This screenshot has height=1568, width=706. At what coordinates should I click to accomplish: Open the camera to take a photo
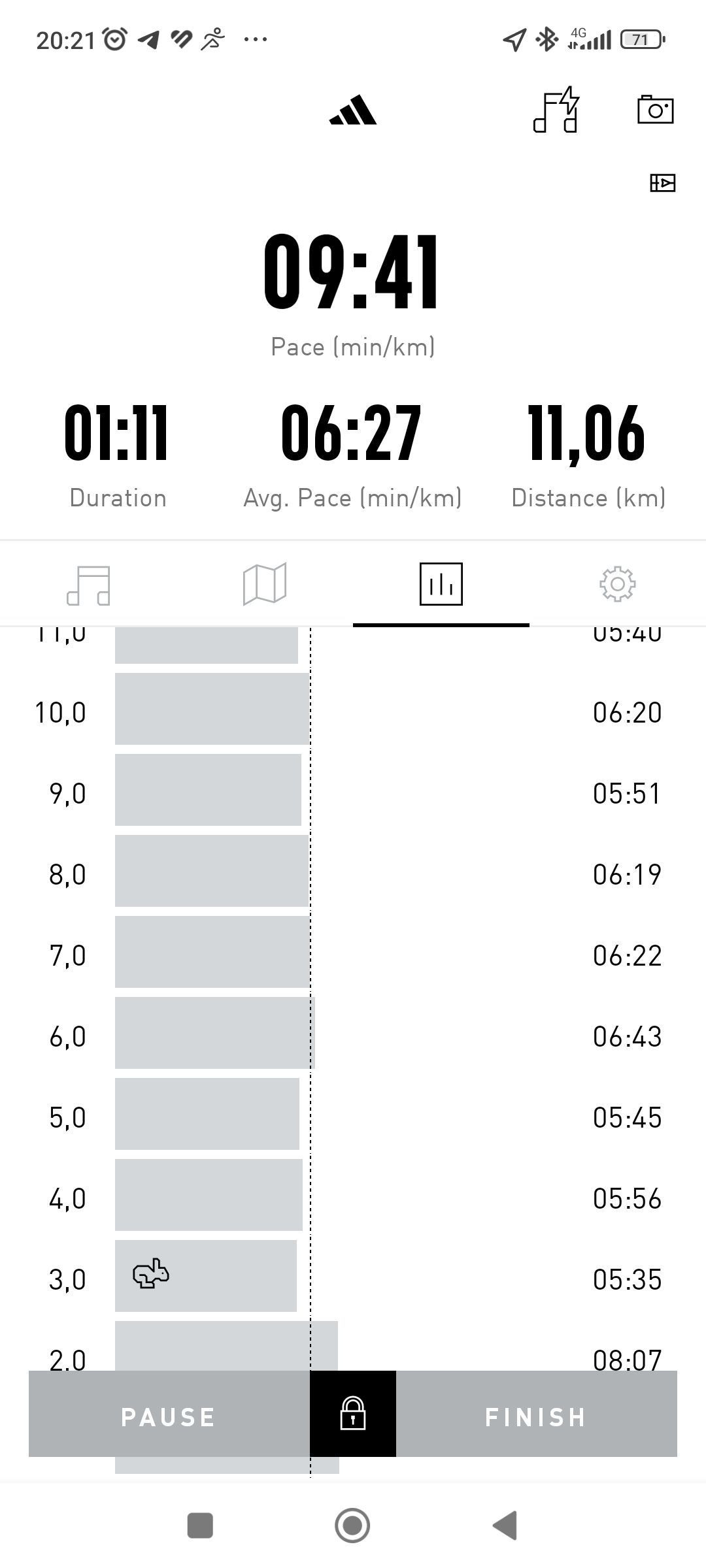(x=656, y=109)
